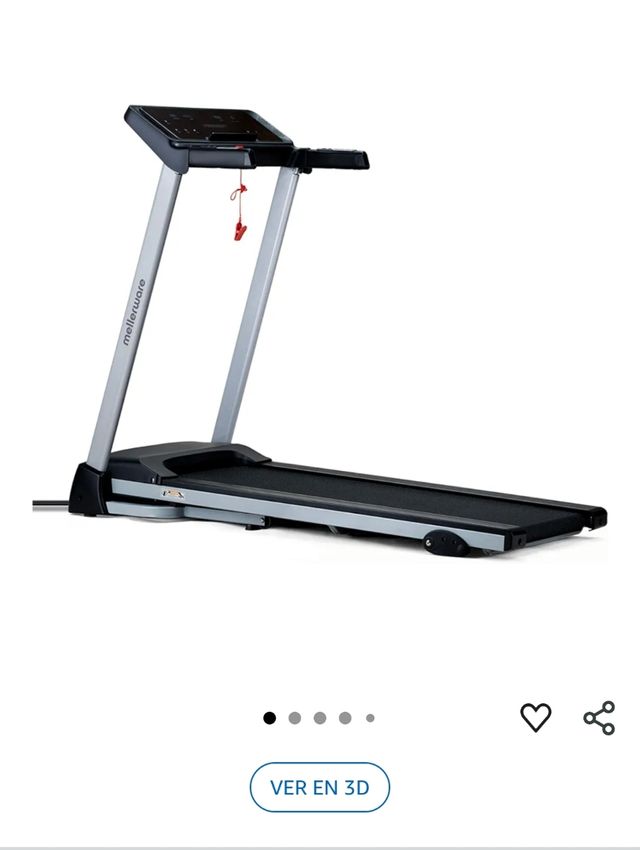Share this treadmill product

[x=599, y=717]
